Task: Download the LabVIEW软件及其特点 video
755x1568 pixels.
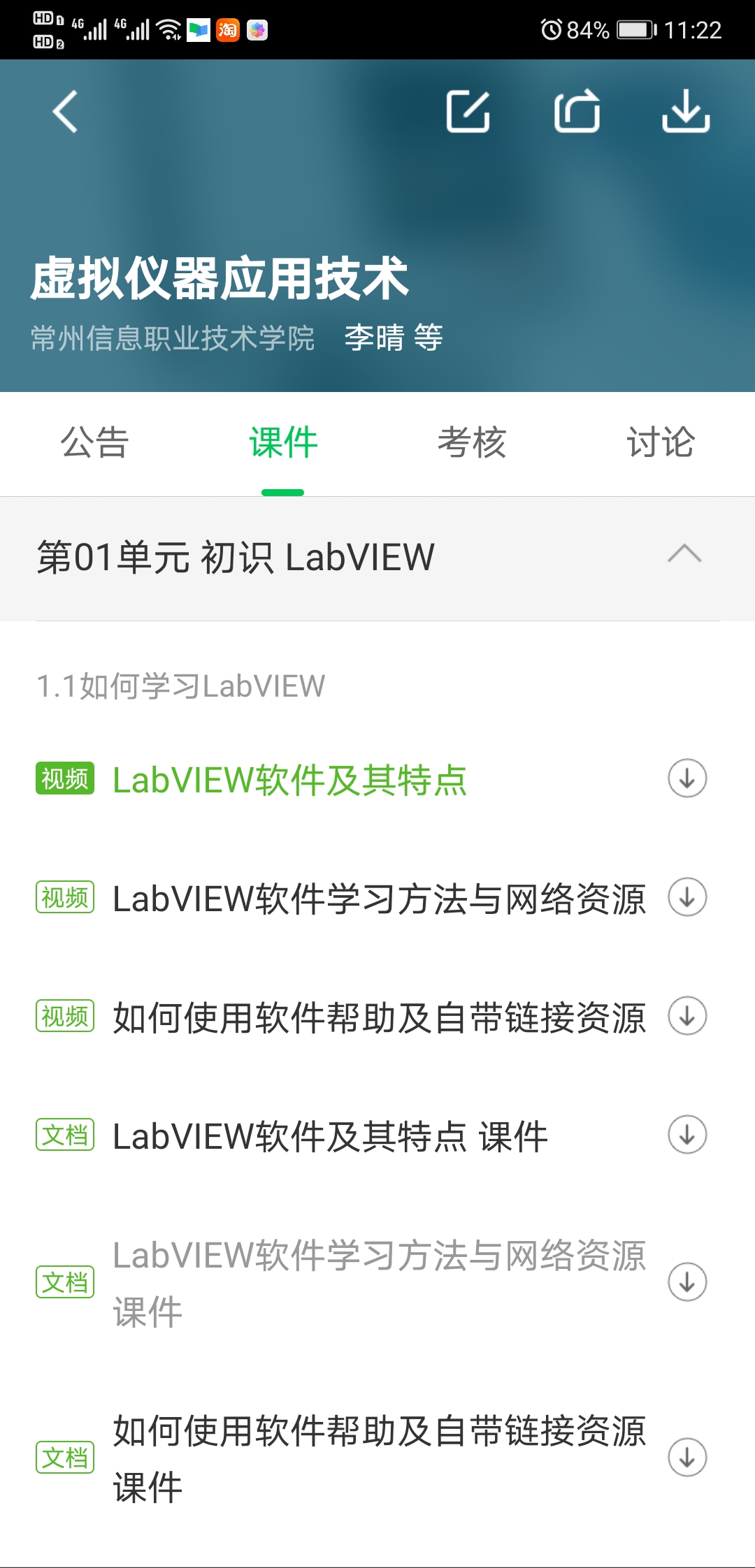Action: pyautogui.click(x=687, y=778)
